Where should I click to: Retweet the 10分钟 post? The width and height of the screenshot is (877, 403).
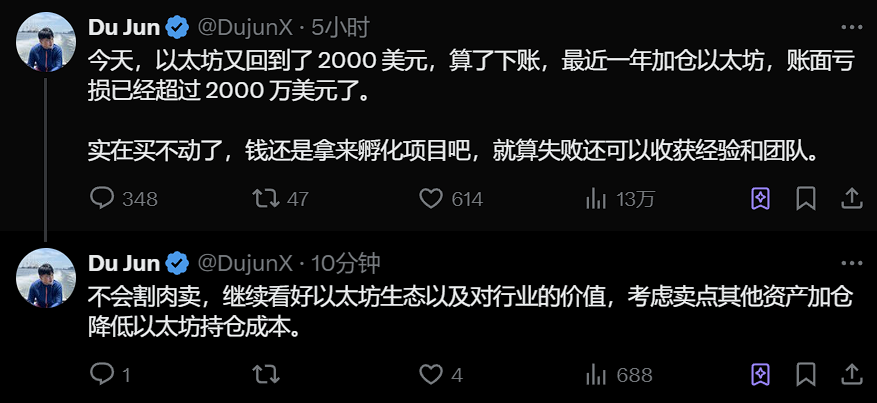(x=265, y=375)
